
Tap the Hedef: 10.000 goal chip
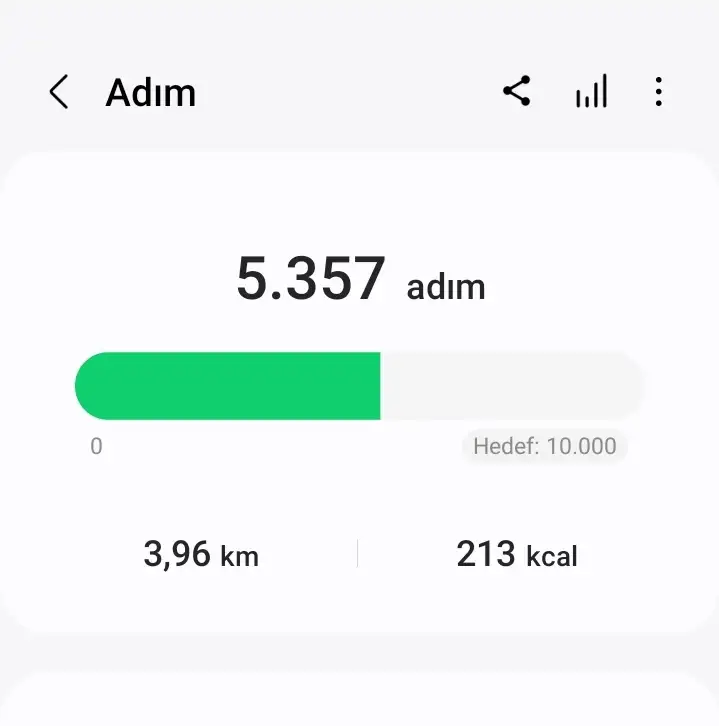[x=544, y=446]
